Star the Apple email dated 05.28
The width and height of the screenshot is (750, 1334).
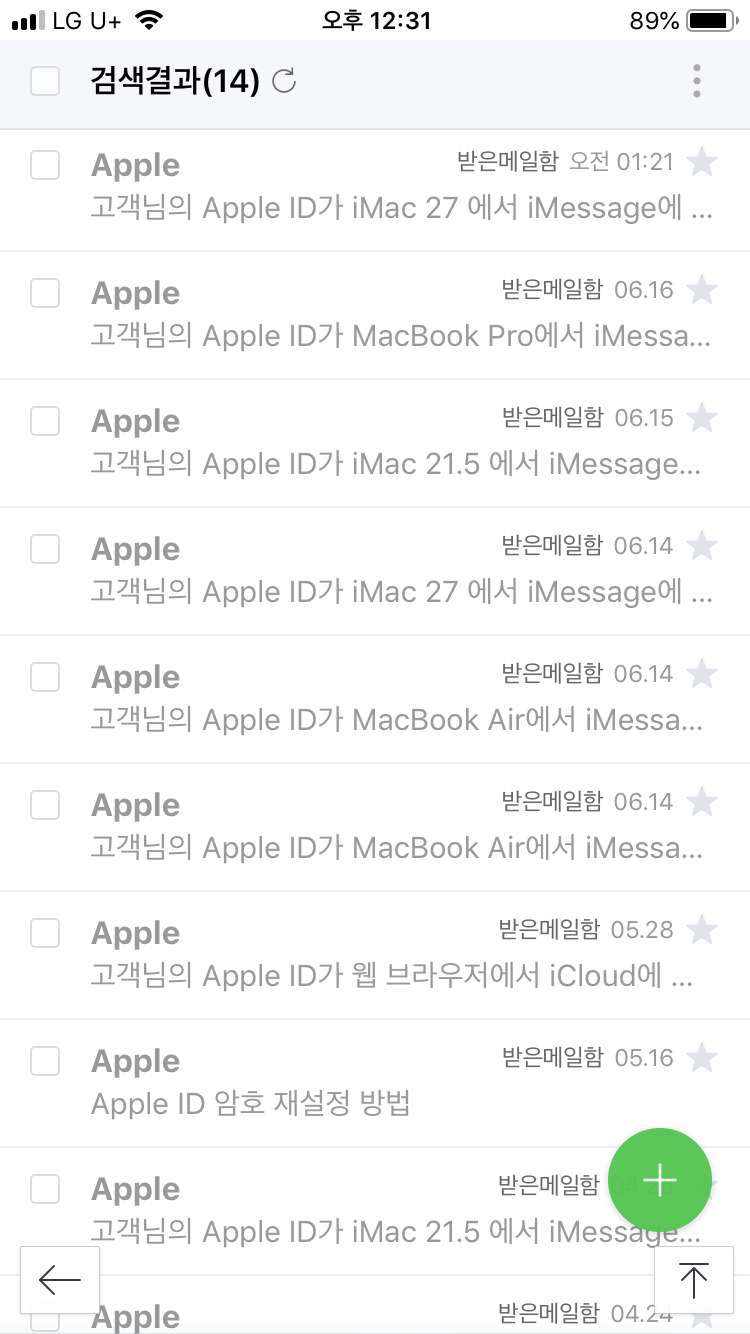(x=703, y=930)
